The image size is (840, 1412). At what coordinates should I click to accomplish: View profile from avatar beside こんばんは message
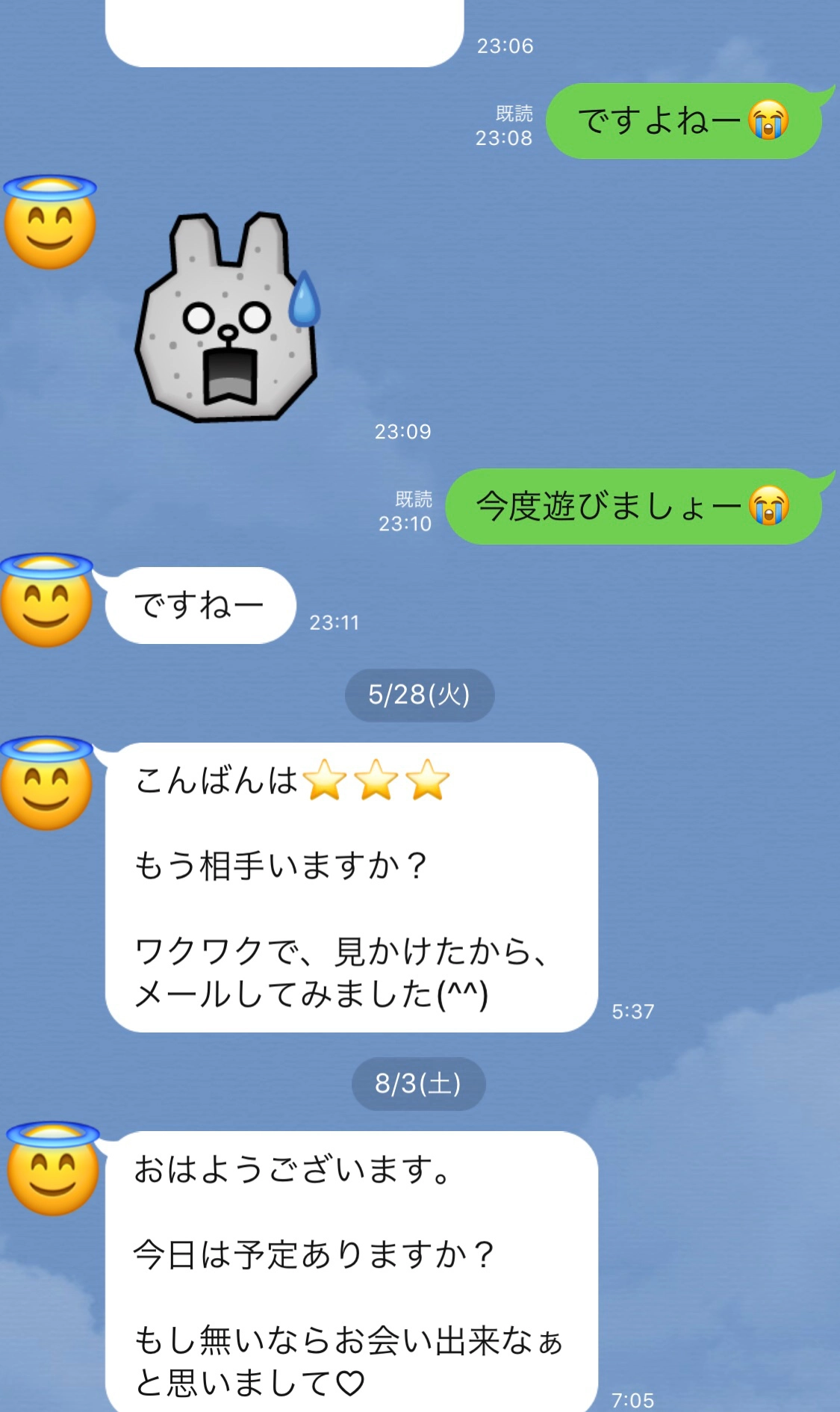[46, 784]
